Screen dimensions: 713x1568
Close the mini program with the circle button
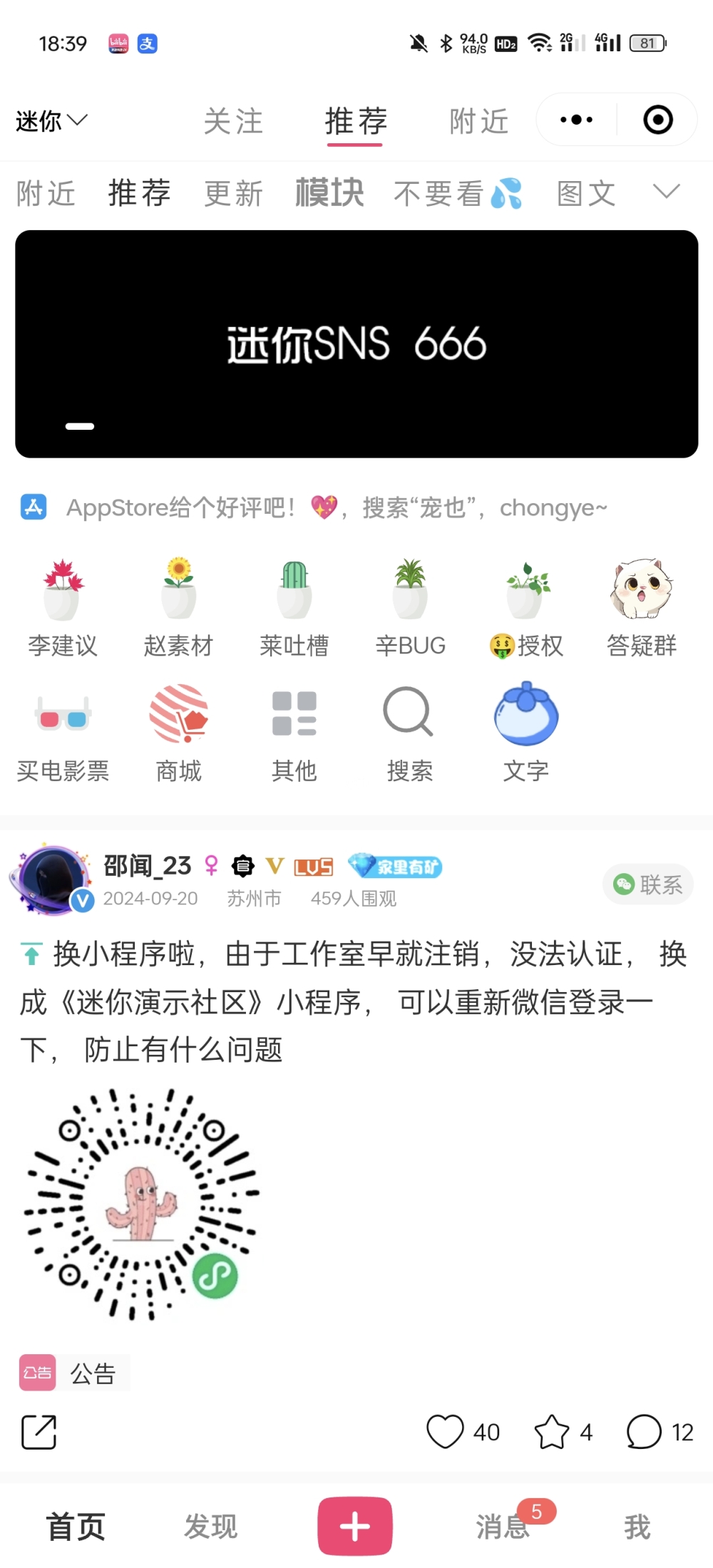coord(657,120)
